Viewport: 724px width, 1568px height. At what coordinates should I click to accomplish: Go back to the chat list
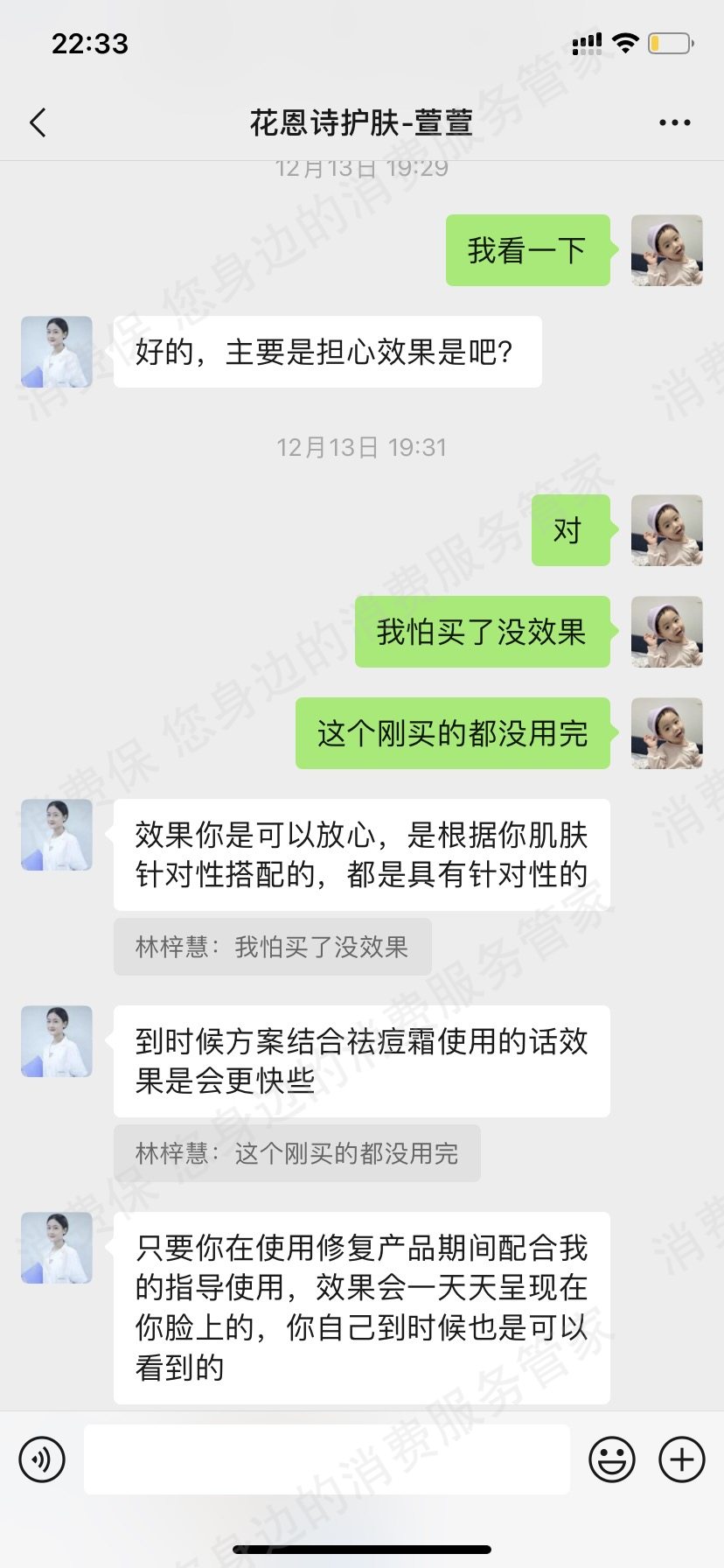[38, 123]
